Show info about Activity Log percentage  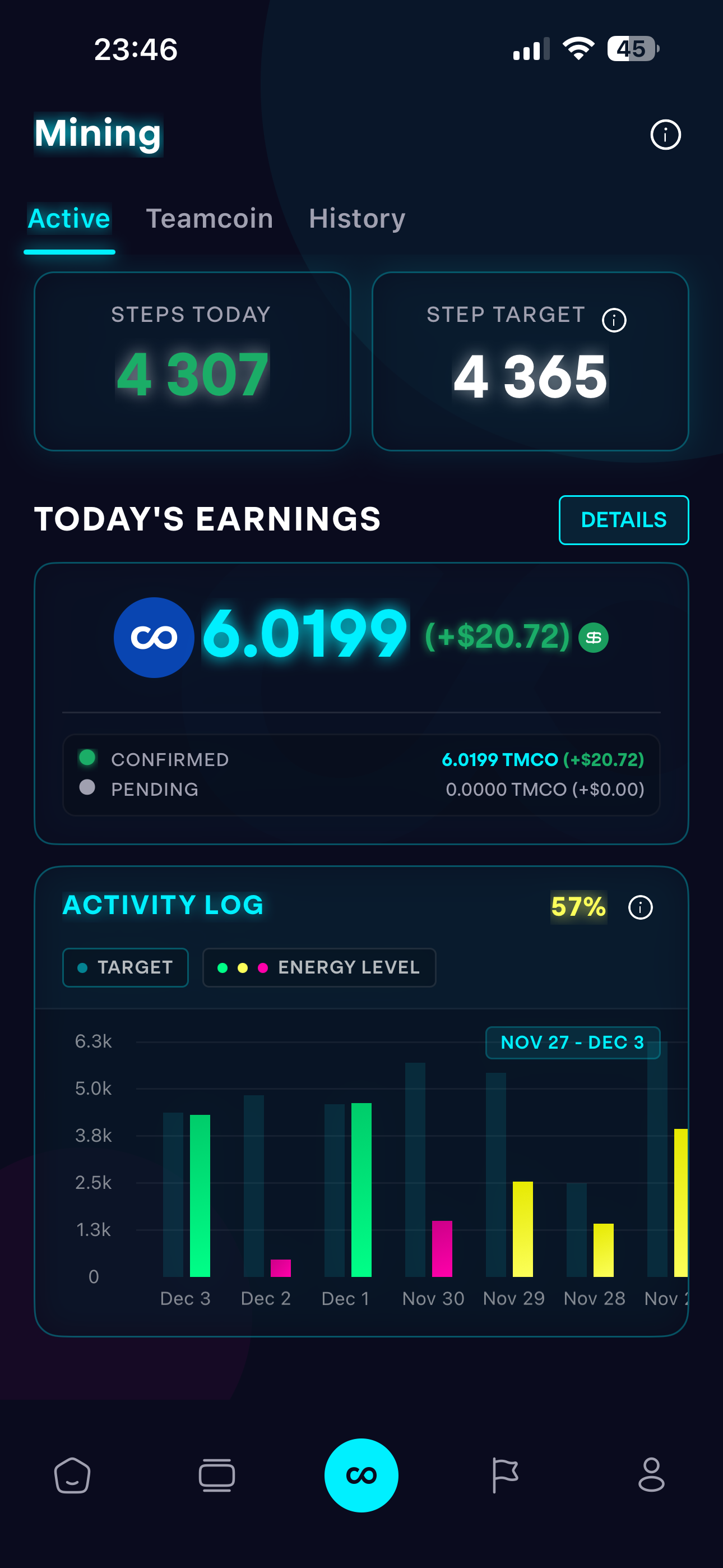[x=639, y=907]
